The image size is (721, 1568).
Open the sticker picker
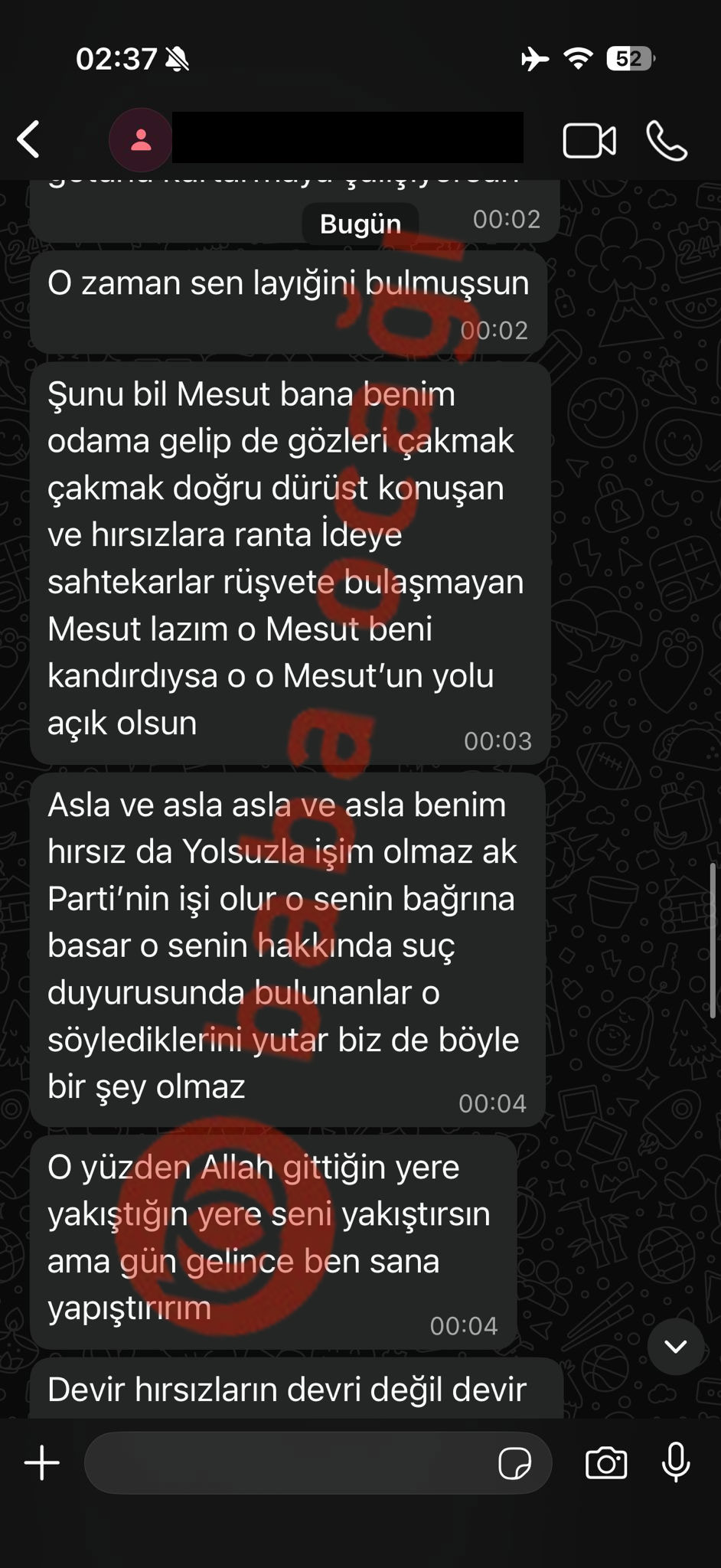(514, 1464)
